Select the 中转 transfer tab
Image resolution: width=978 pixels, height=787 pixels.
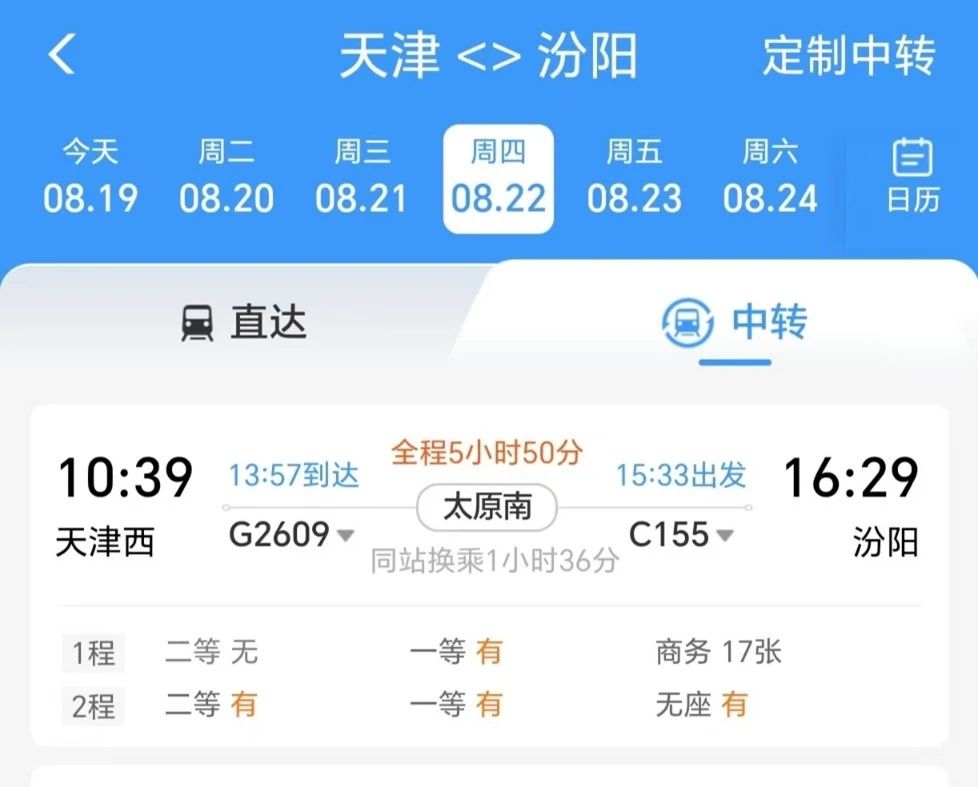(735, 323)
